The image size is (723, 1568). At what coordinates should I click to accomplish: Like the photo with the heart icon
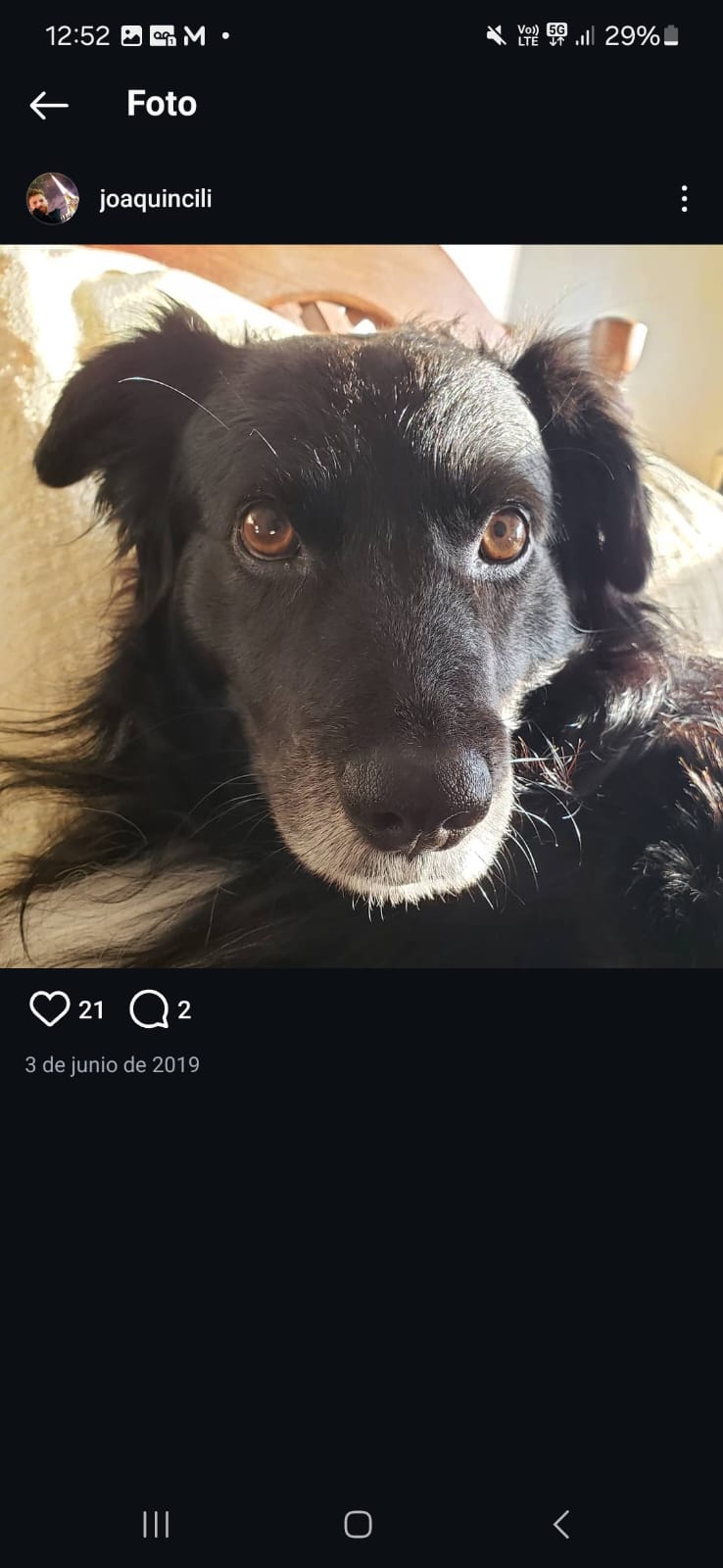(49, 1008)
